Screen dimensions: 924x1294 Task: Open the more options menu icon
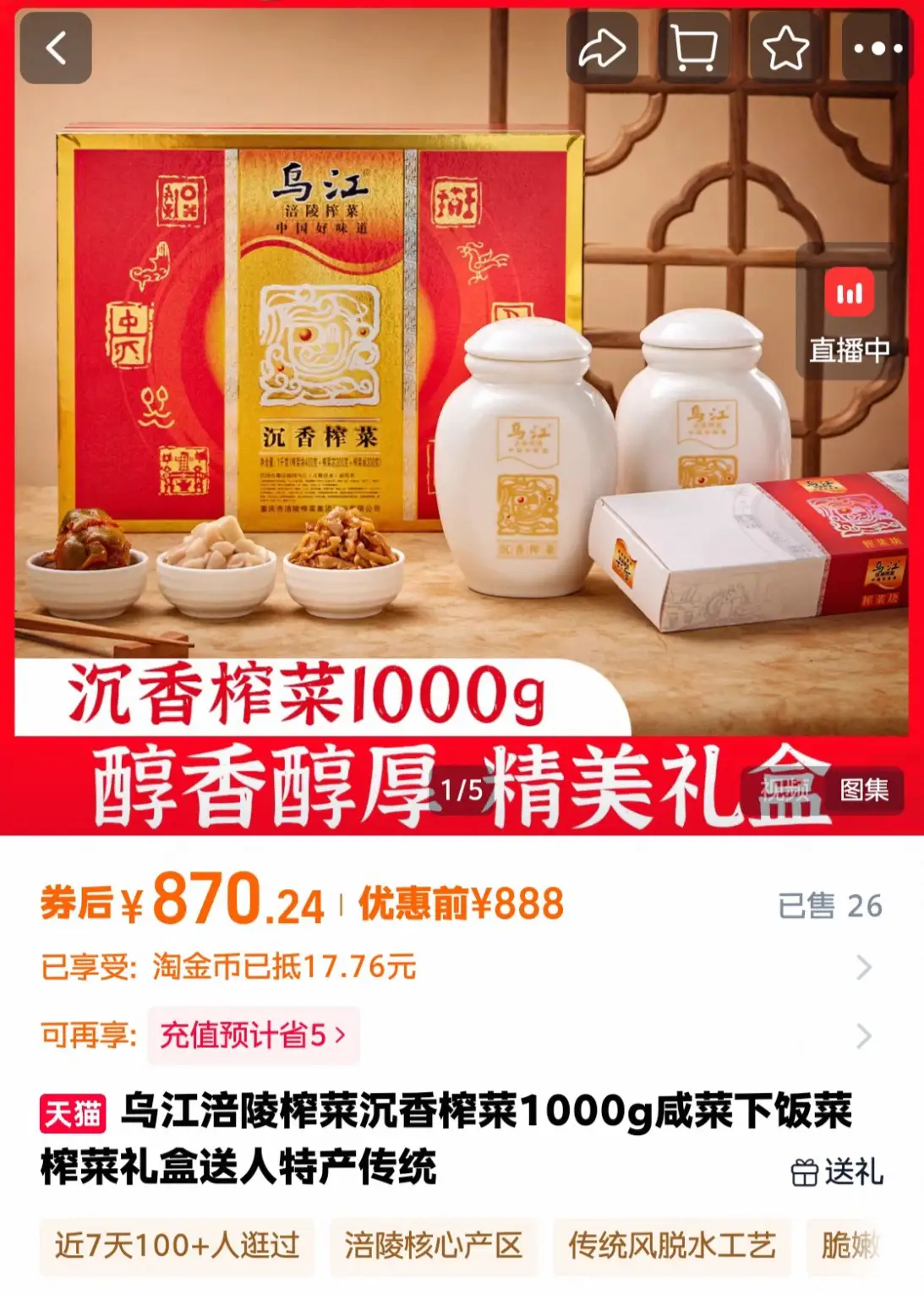pyautogui.click(x=876, y=48)
